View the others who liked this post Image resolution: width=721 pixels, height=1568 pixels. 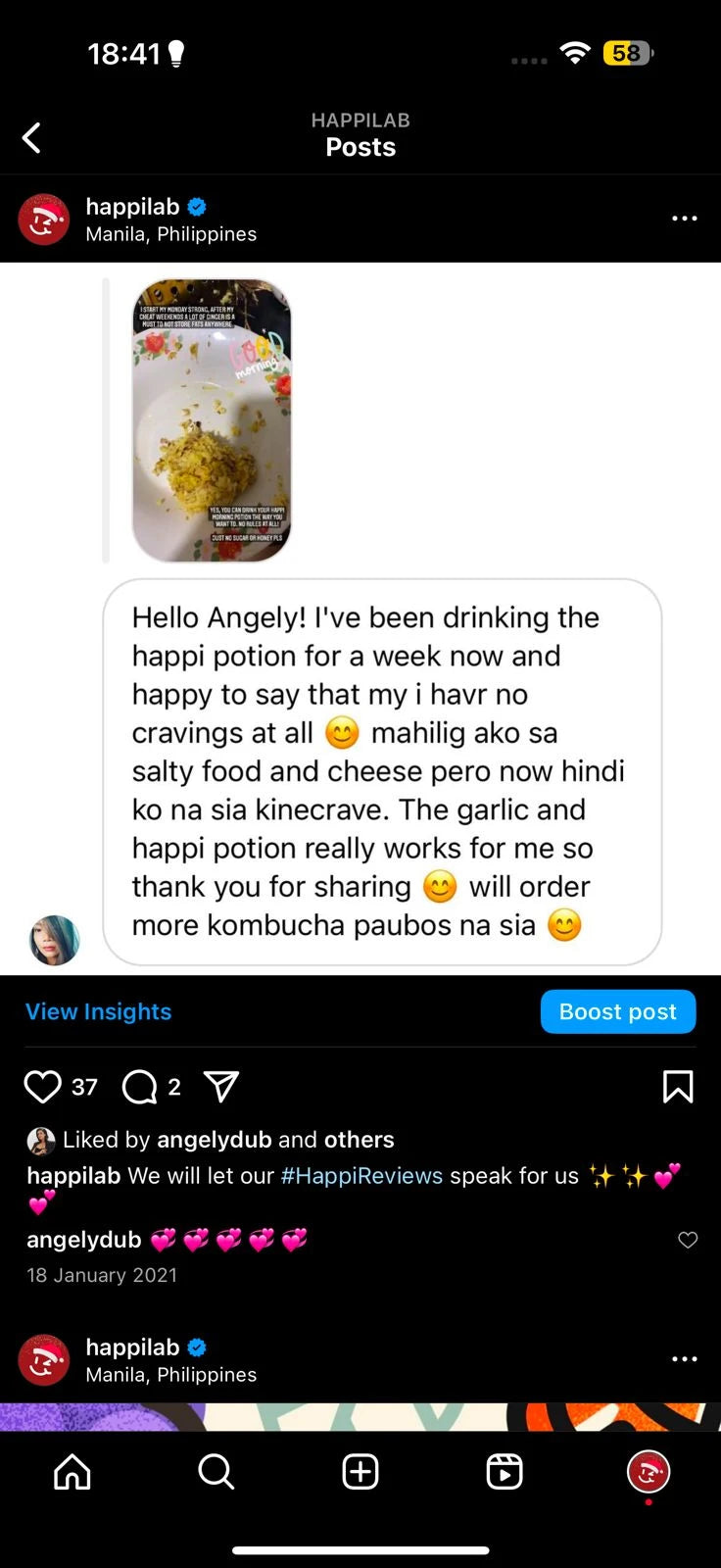pos(359,1140)
